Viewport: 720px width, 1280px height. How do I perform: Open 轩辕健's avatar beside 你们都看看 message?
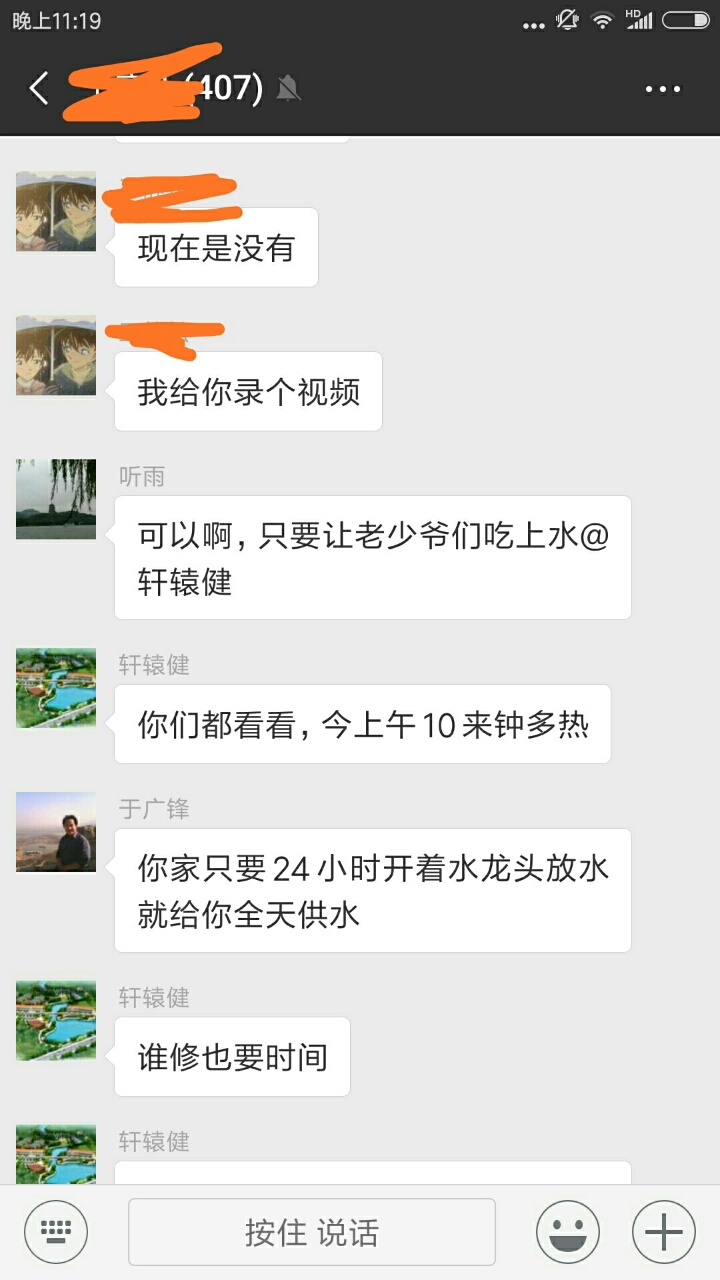56,688
